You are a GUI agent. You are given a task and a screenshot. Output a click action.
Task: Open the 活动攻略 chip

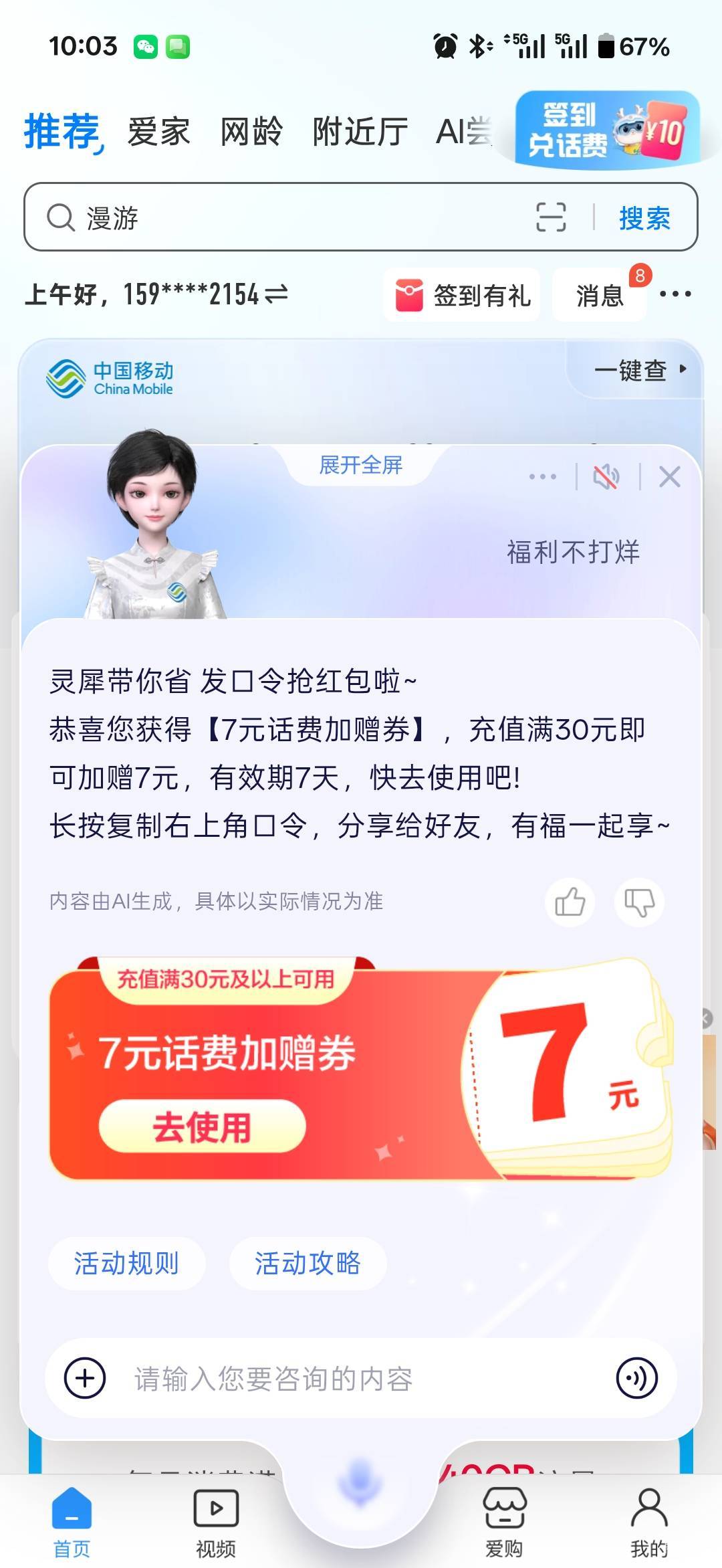click(308, 1264)
